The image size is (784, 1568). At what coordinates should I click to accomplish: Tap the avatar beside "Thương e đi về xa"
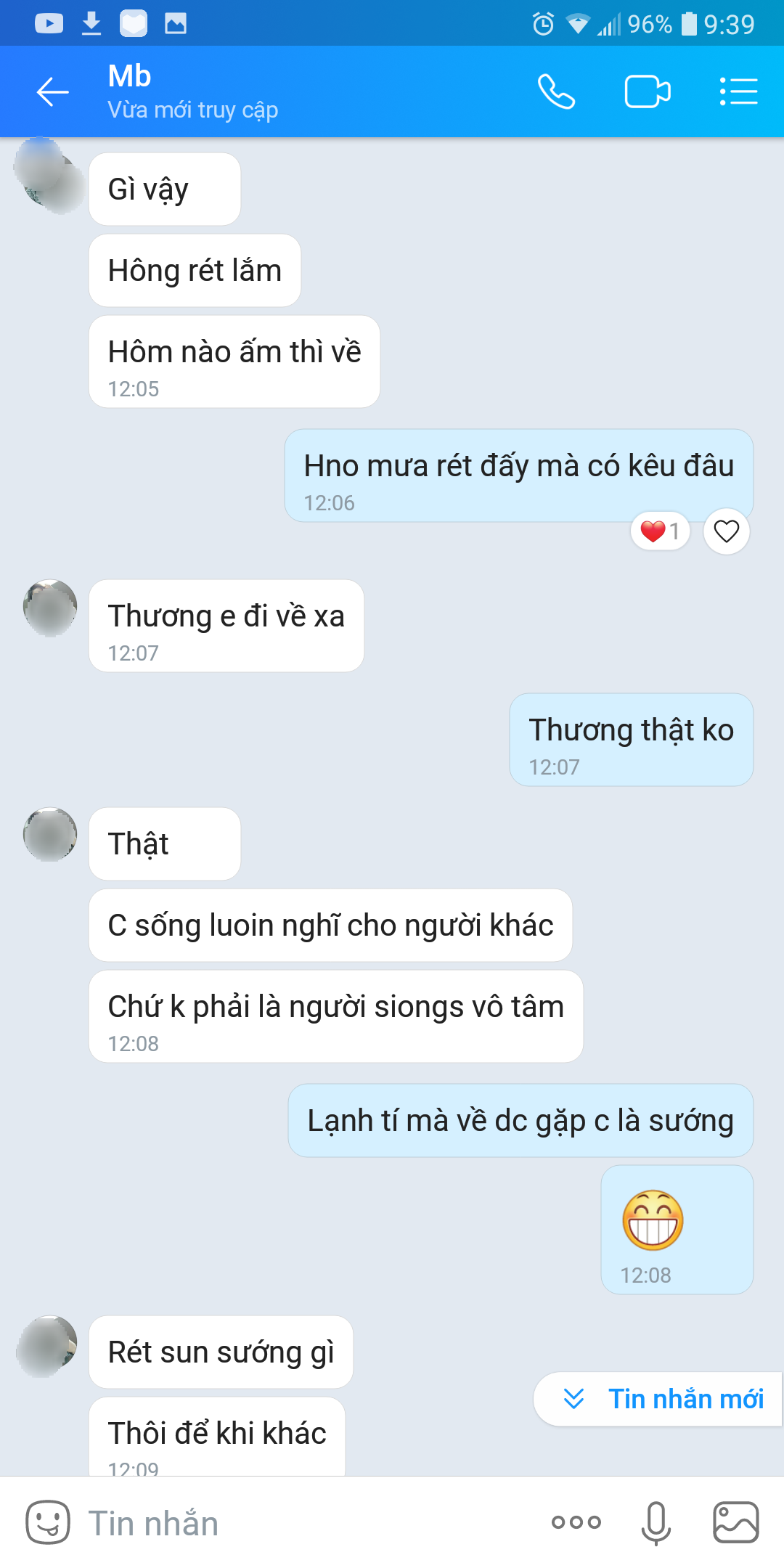tap(50, 608)
